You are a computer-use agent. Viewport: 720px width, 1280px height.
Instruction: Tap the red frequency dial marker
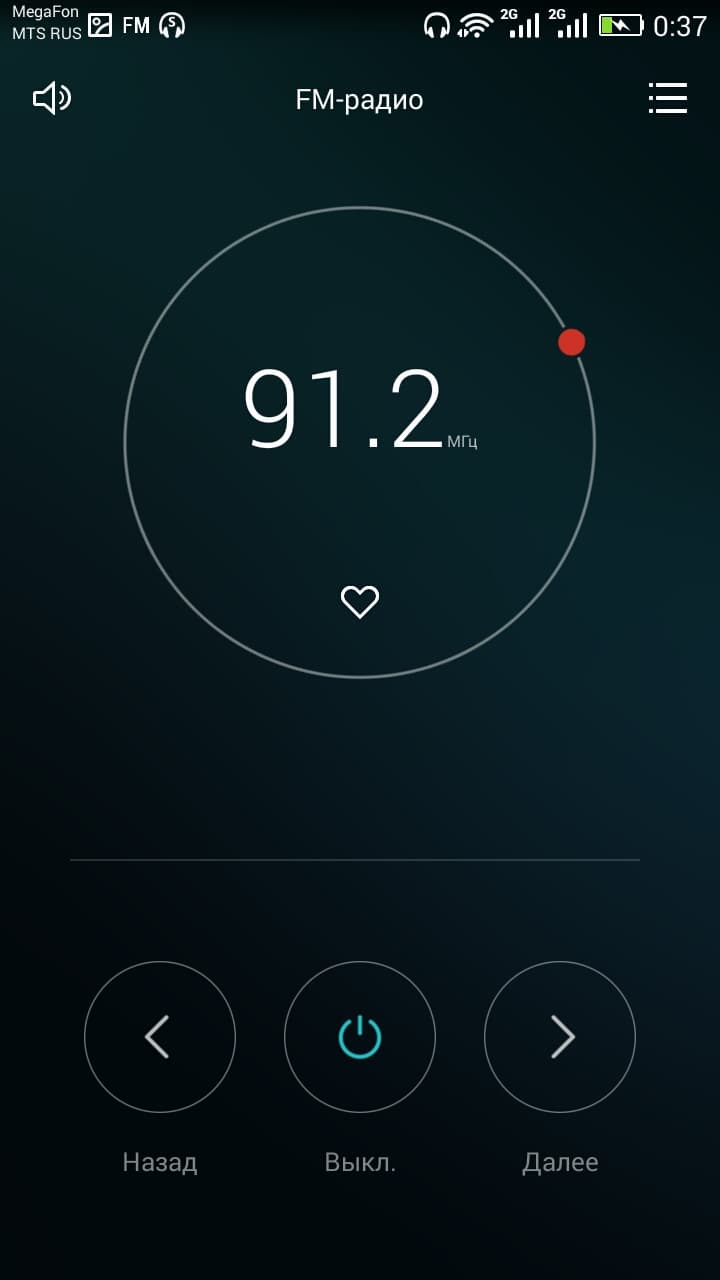pyautogui.click(x=571, y=342)
